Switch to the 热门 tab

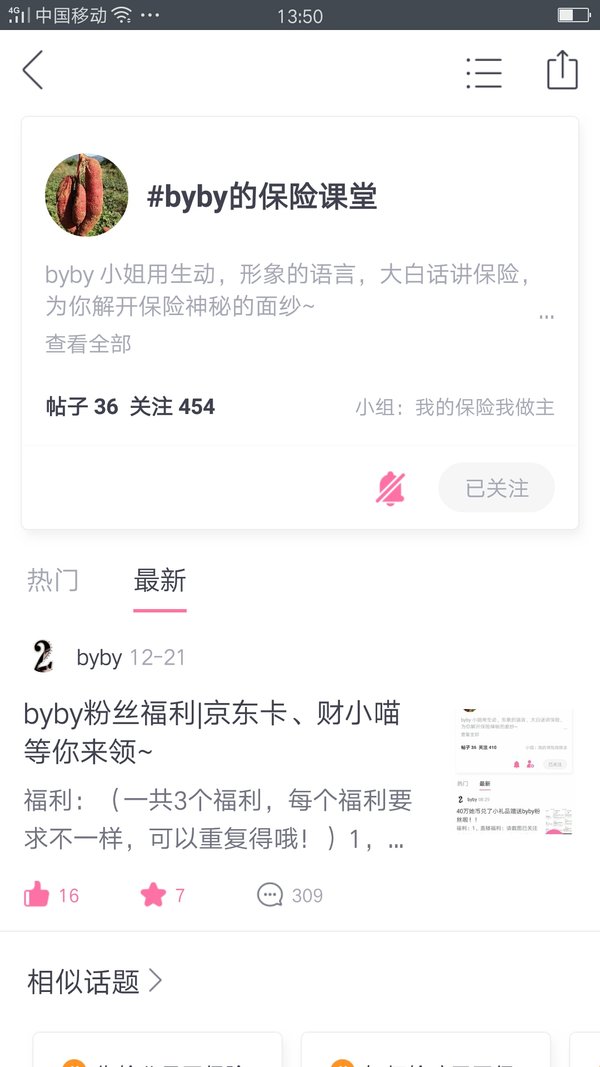coord(52,580)
